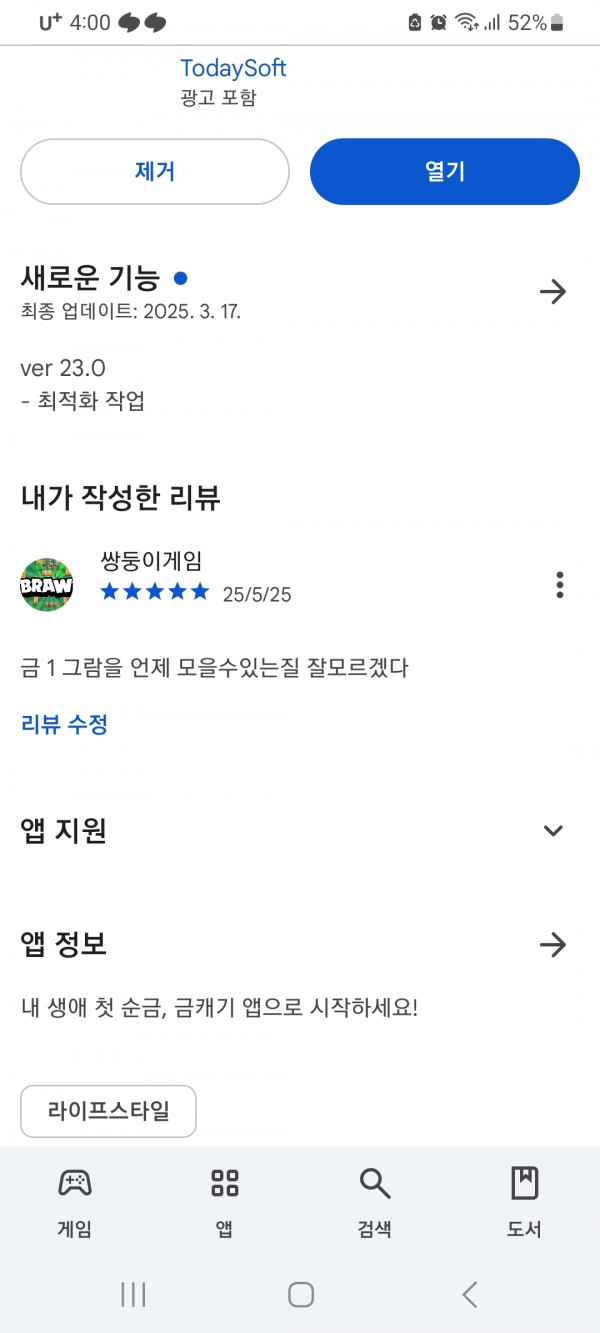Select the 라이프스타일 category chip
The image size is (600, 1333).
coord(108,1111)
